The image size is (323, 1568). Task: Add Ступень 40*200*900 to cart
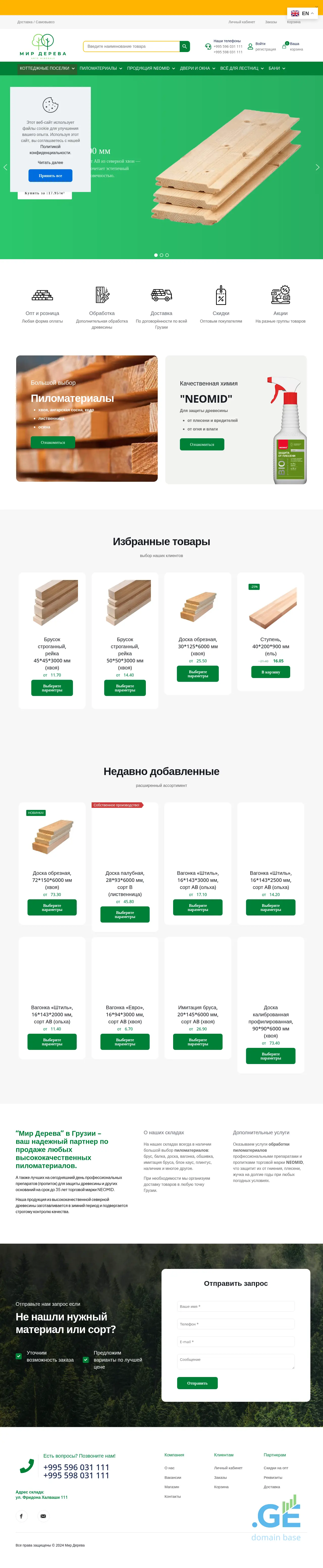[x=271, y=672]
